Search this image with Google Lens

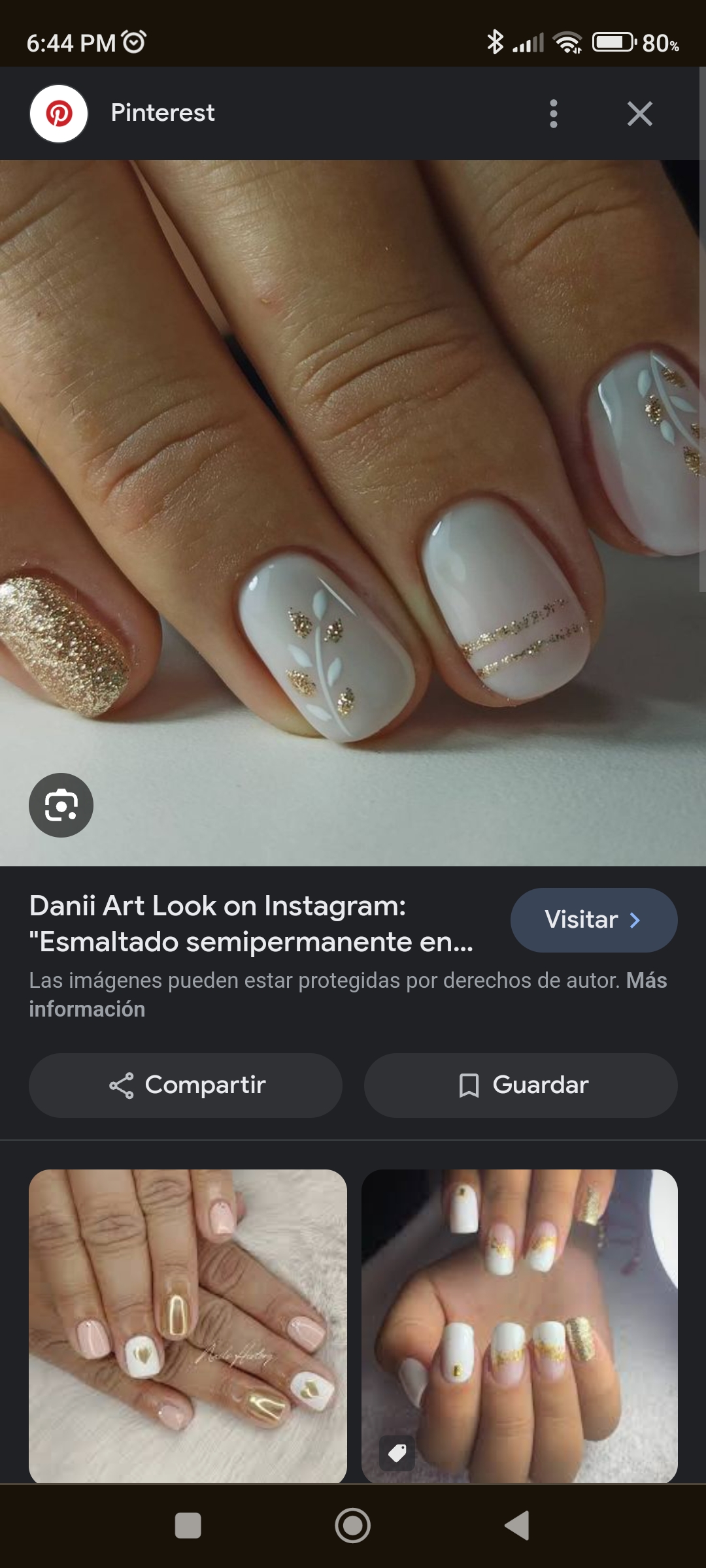click(x=61, y=805)
